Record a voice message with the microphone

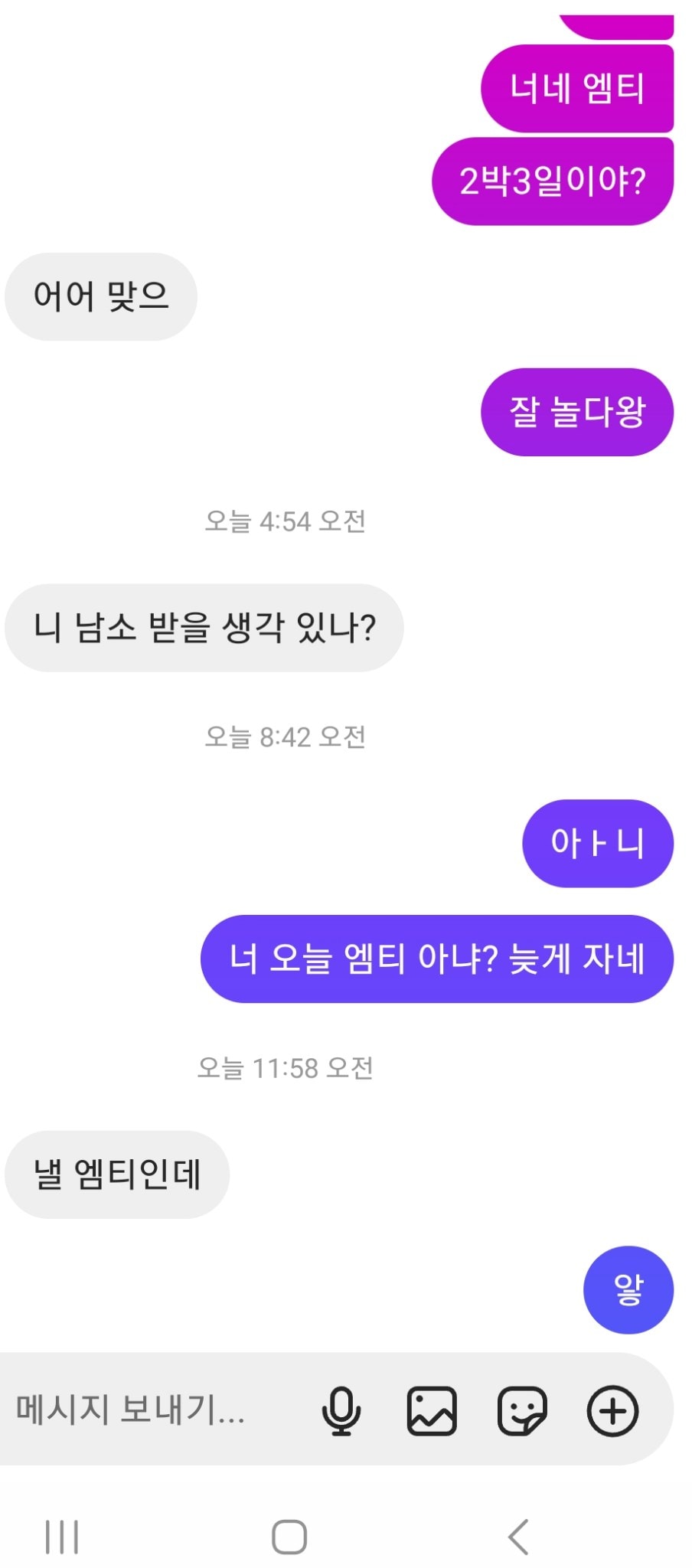coord(341,1410)
